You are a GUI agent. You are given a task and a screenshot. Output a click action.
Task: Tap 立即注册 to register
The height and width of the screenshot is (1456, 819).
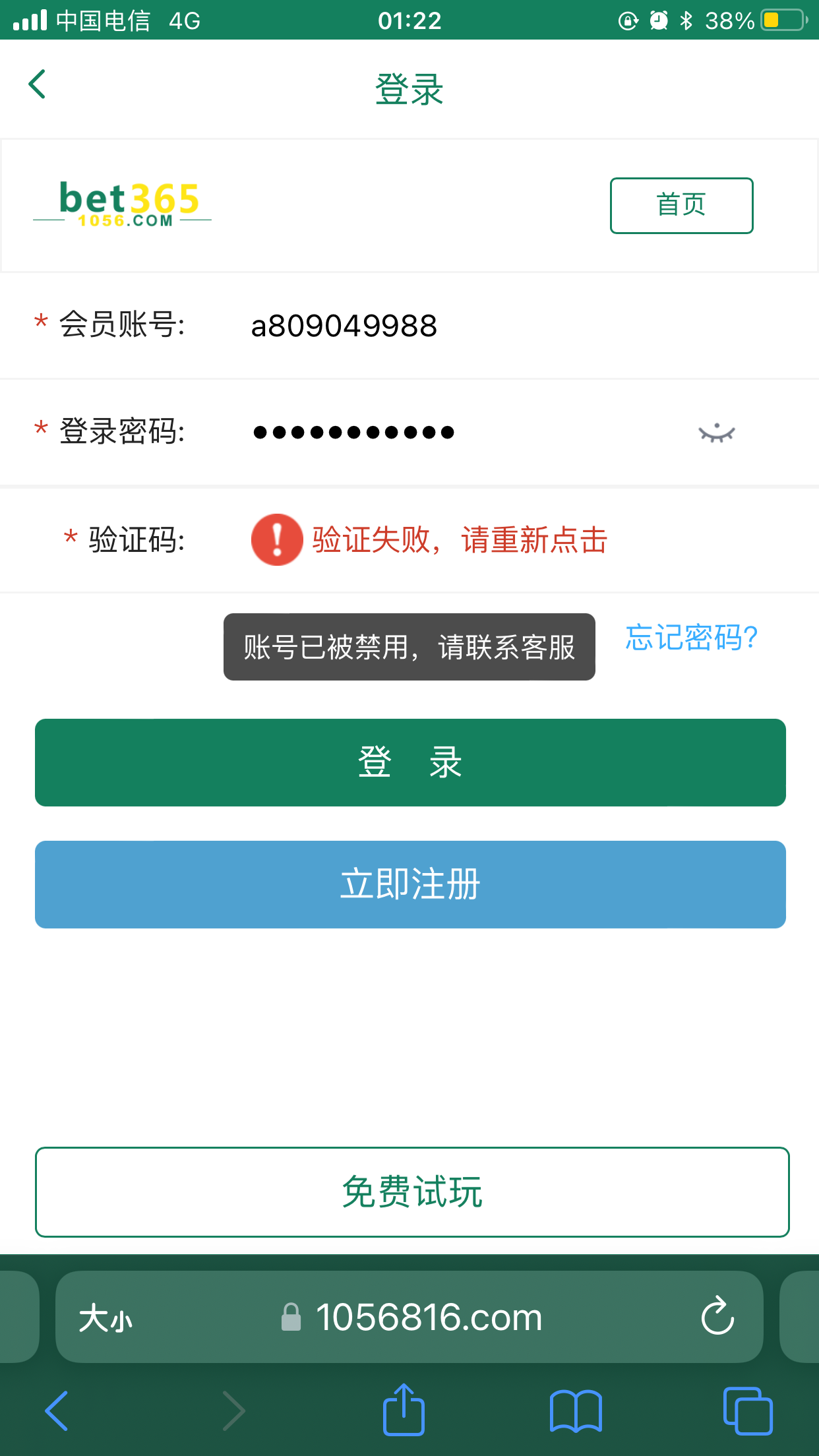tap(409, 884)
